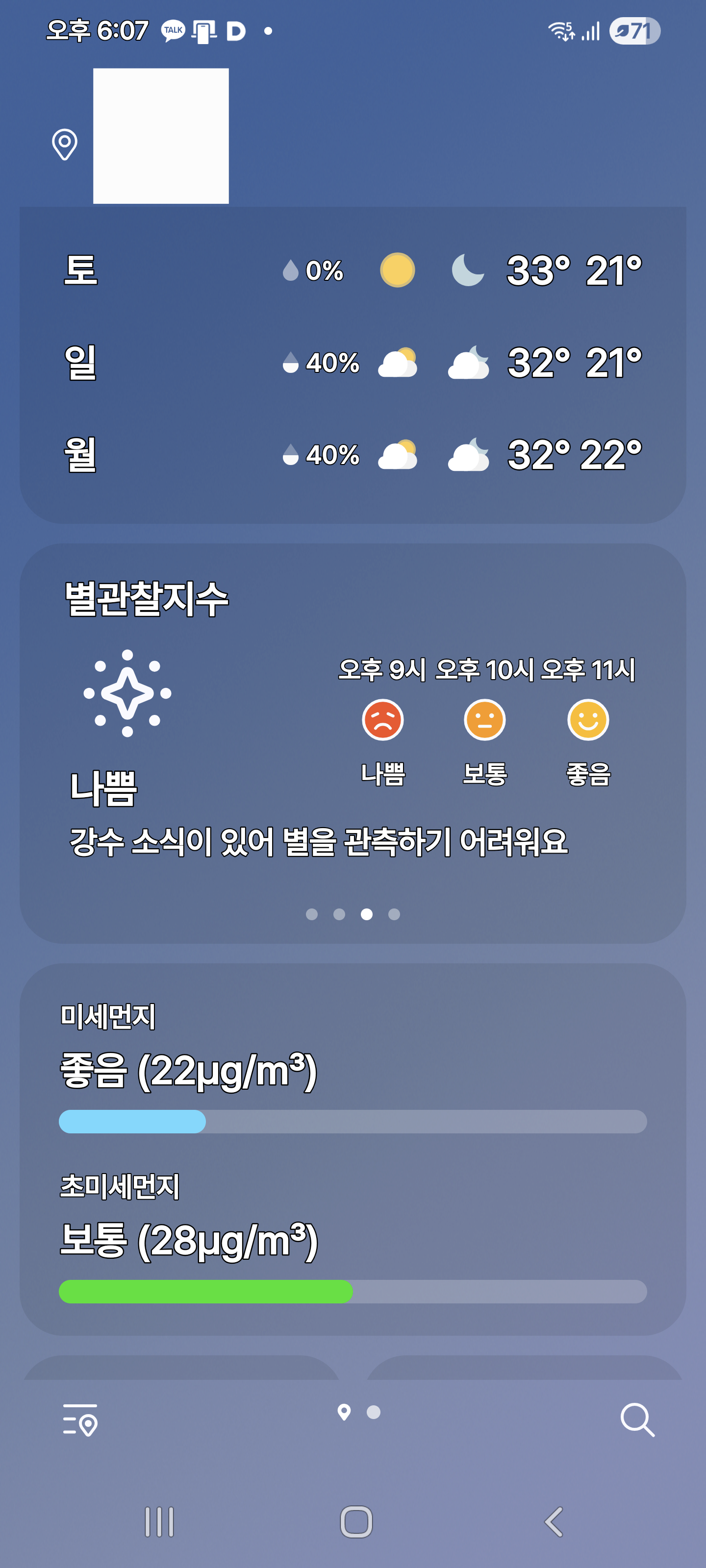Go to the home screen
706x1568 pixels.
click(x=356, y=1522)
